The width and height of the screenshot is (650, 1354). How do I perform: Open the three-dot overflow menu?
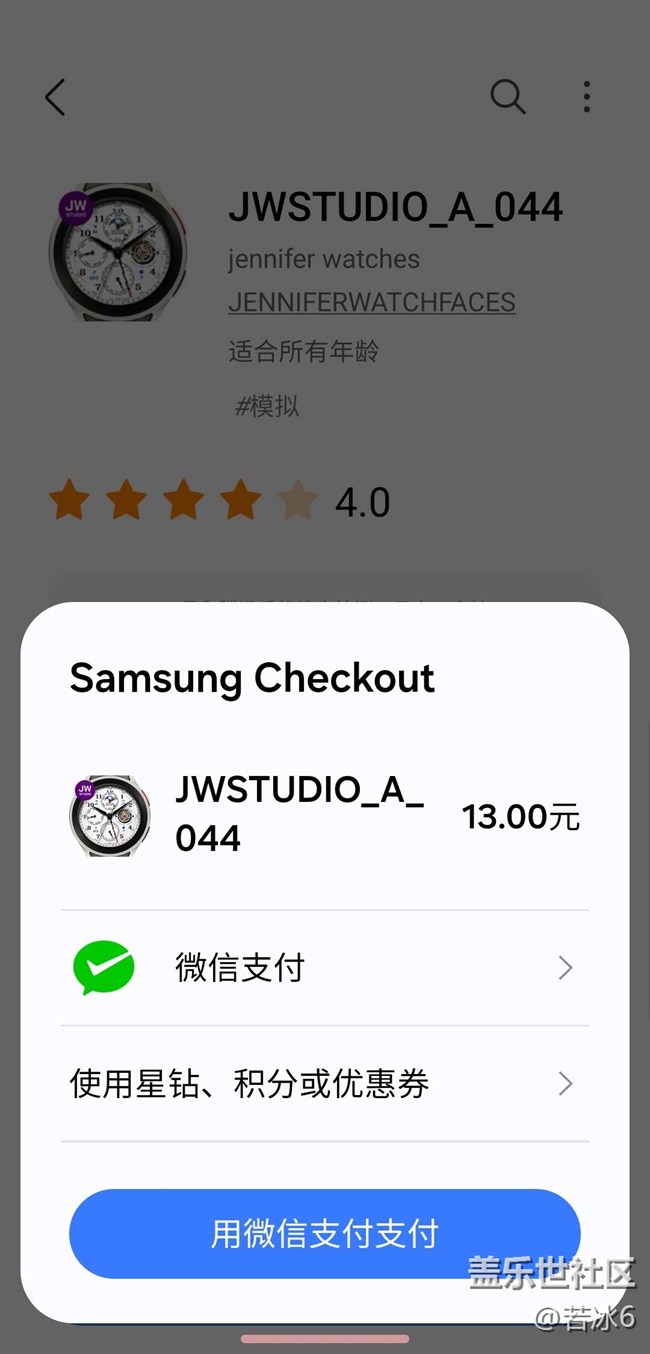click(x=587, y=97)
